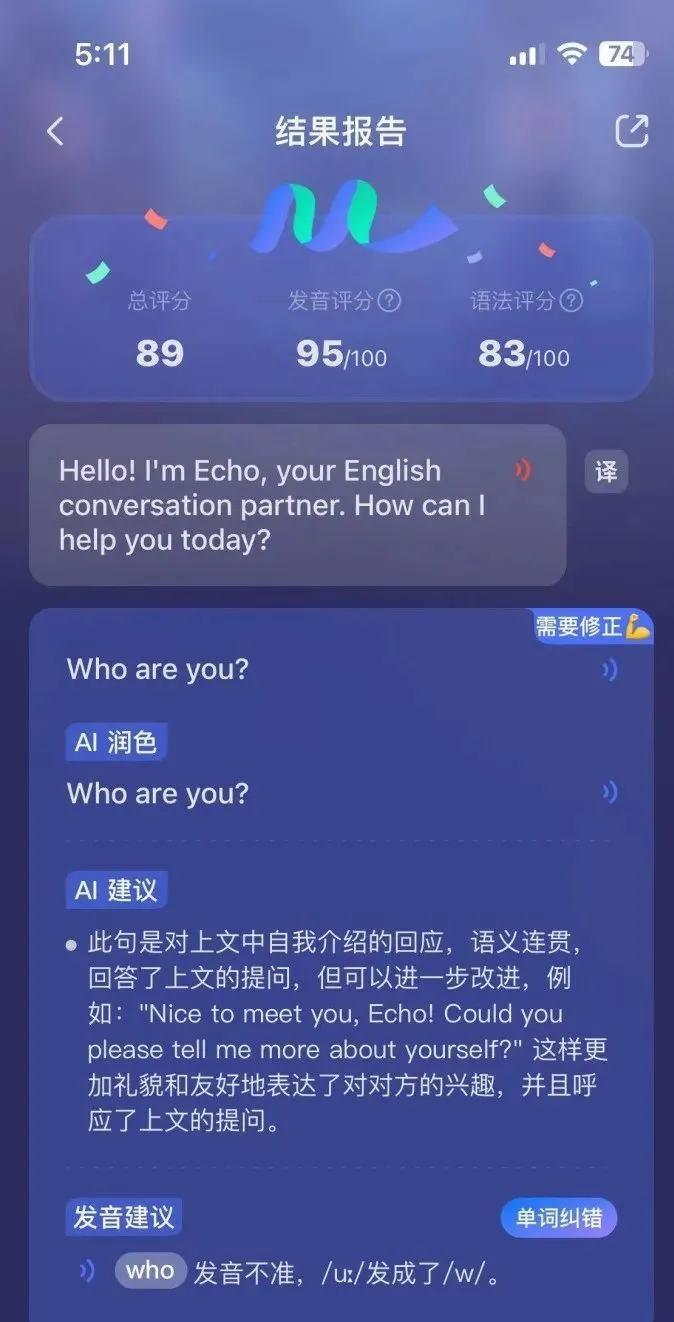Go back from the result report
The image size is (674, 1322).
pos(55,131)
